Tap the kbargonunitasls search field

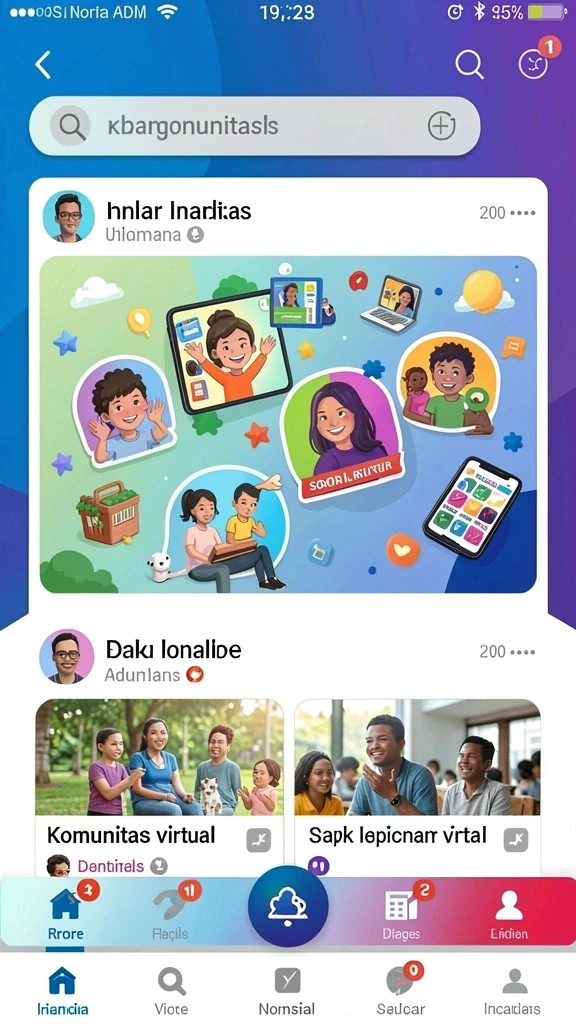(255, 125)
